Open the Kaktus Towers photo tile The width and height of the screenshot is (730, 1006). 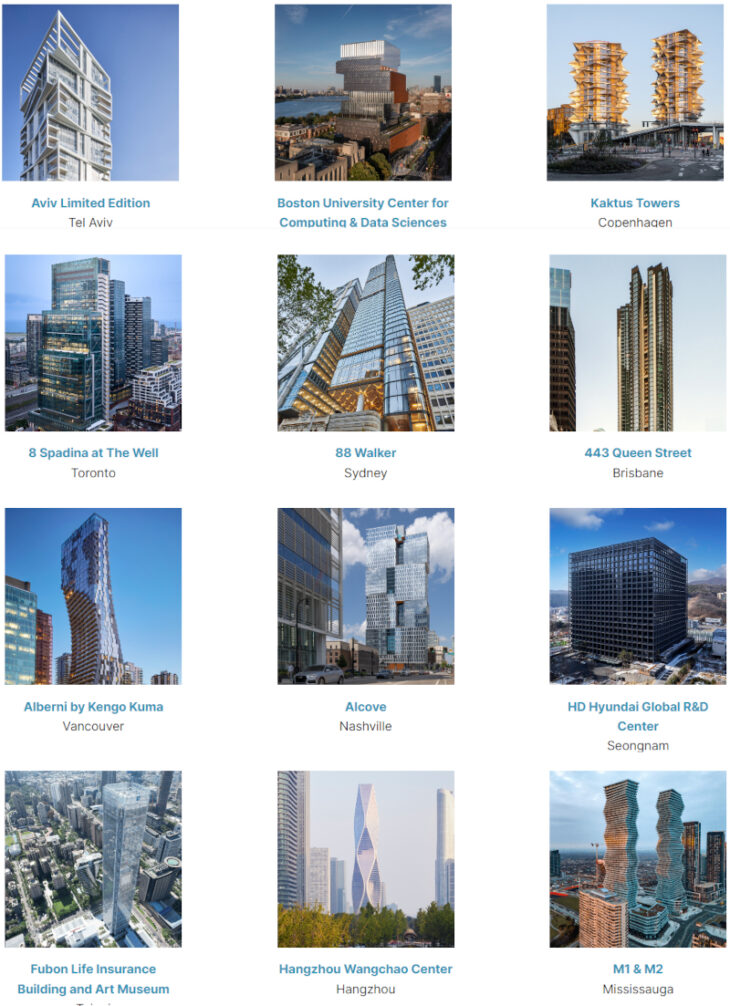635,92
